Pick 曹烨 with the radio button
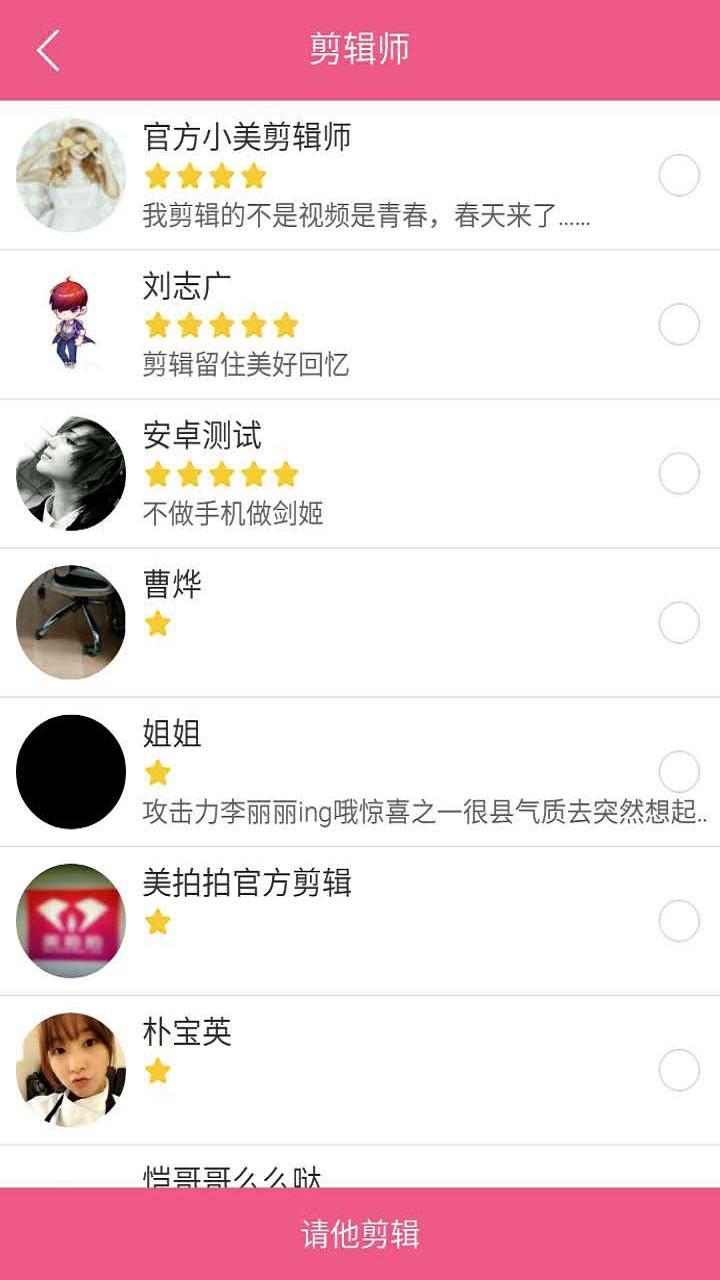Screen dimensions: 720x1280 click(679, 623)
